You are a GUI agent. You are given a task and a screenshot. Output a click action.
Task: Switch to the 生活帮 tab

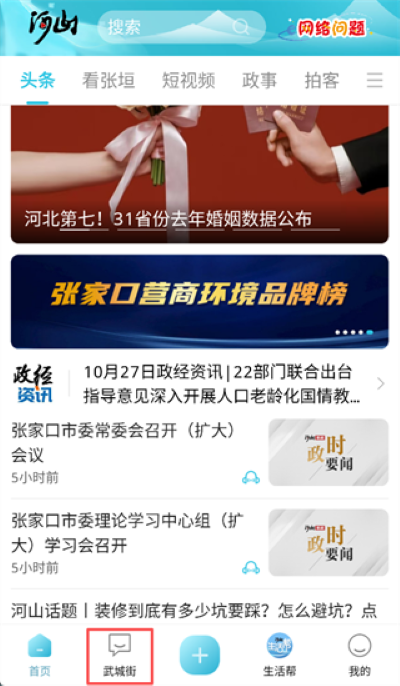(280, 654)
